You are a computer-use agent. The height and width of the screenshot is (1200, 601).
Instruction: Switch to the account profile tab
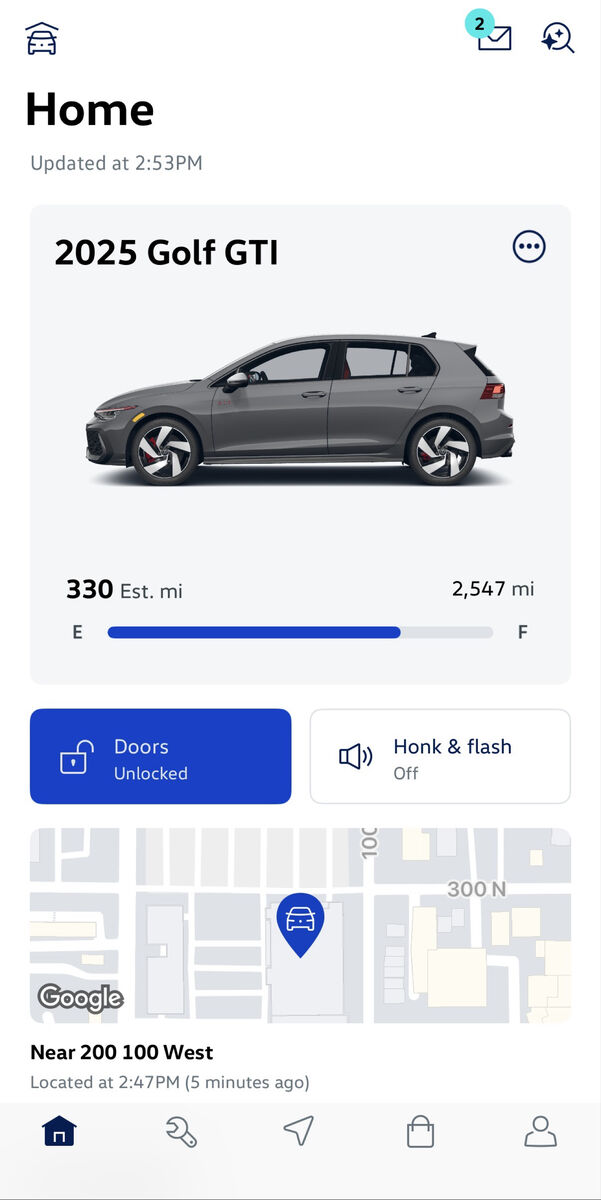(x=540, y=1131)
